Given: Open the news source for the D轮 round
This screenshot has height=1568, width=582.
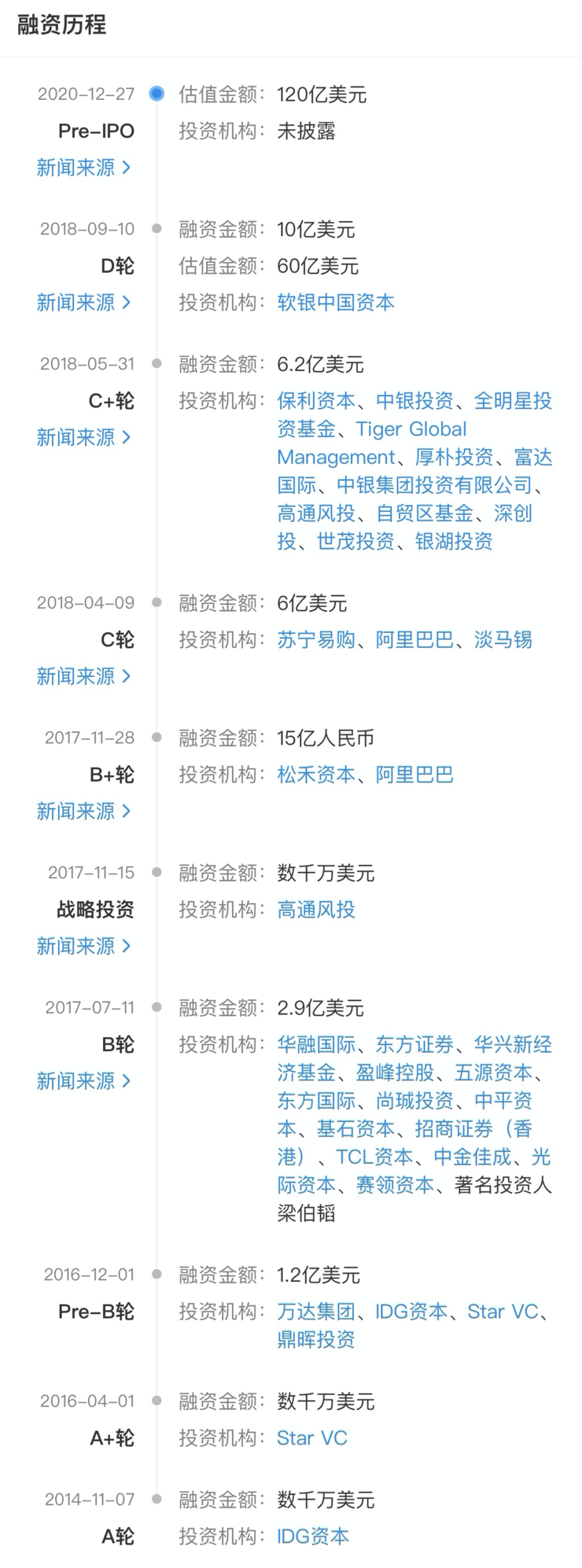Looking at the screenshot, I should [x=83, y=303].
